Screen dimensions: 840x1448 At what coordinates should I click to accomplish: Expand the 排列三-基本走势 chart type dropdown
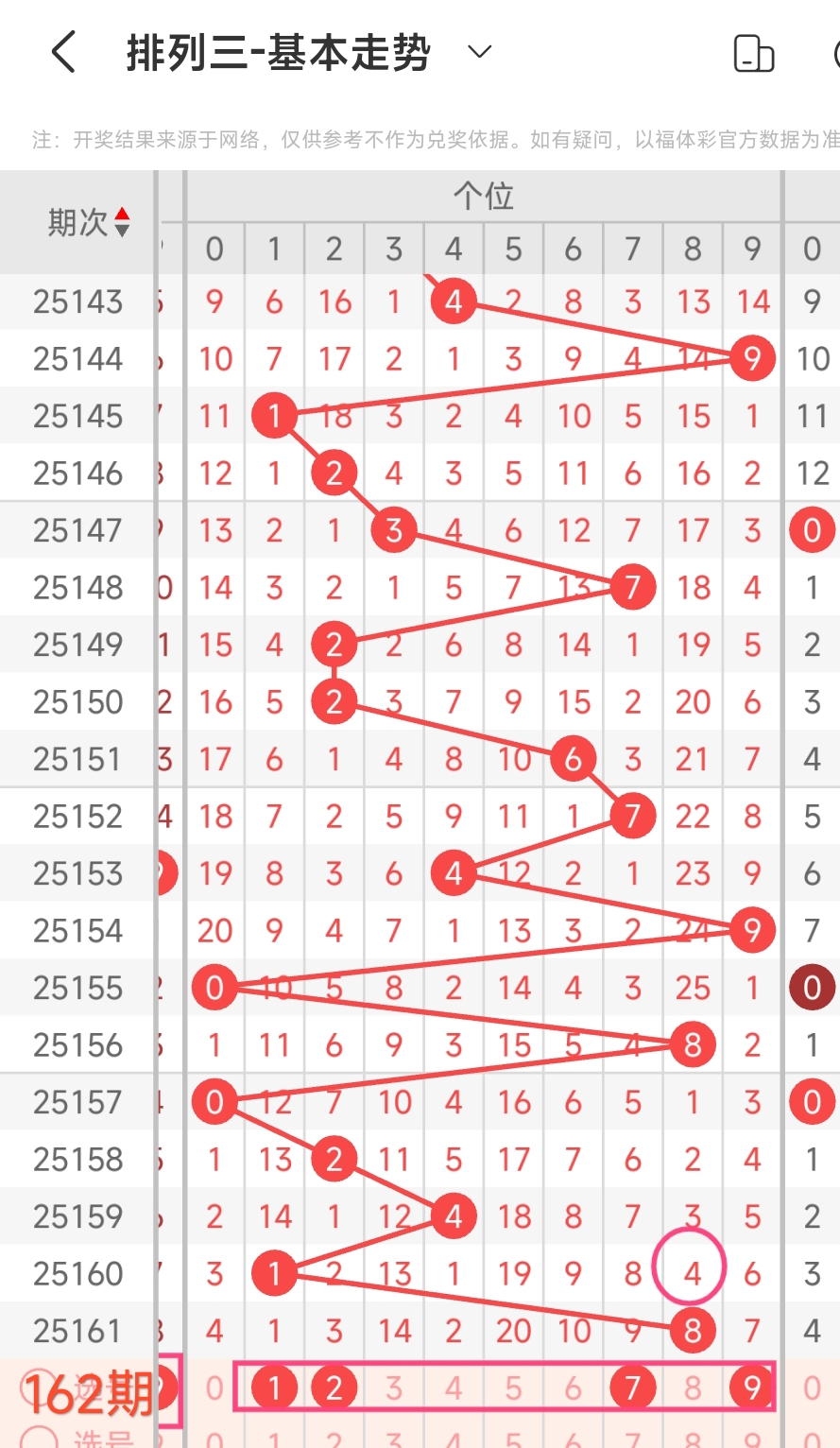coord(480,52)
